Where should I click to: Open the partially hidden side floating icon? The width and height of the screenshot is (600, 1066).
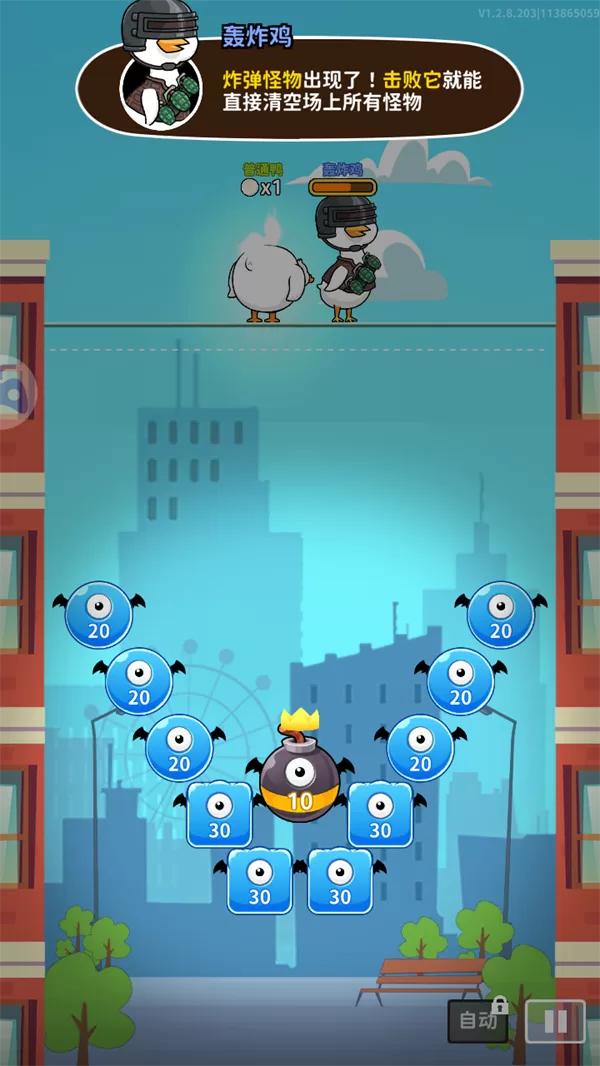pyautogui.click(x=14, y=392)
